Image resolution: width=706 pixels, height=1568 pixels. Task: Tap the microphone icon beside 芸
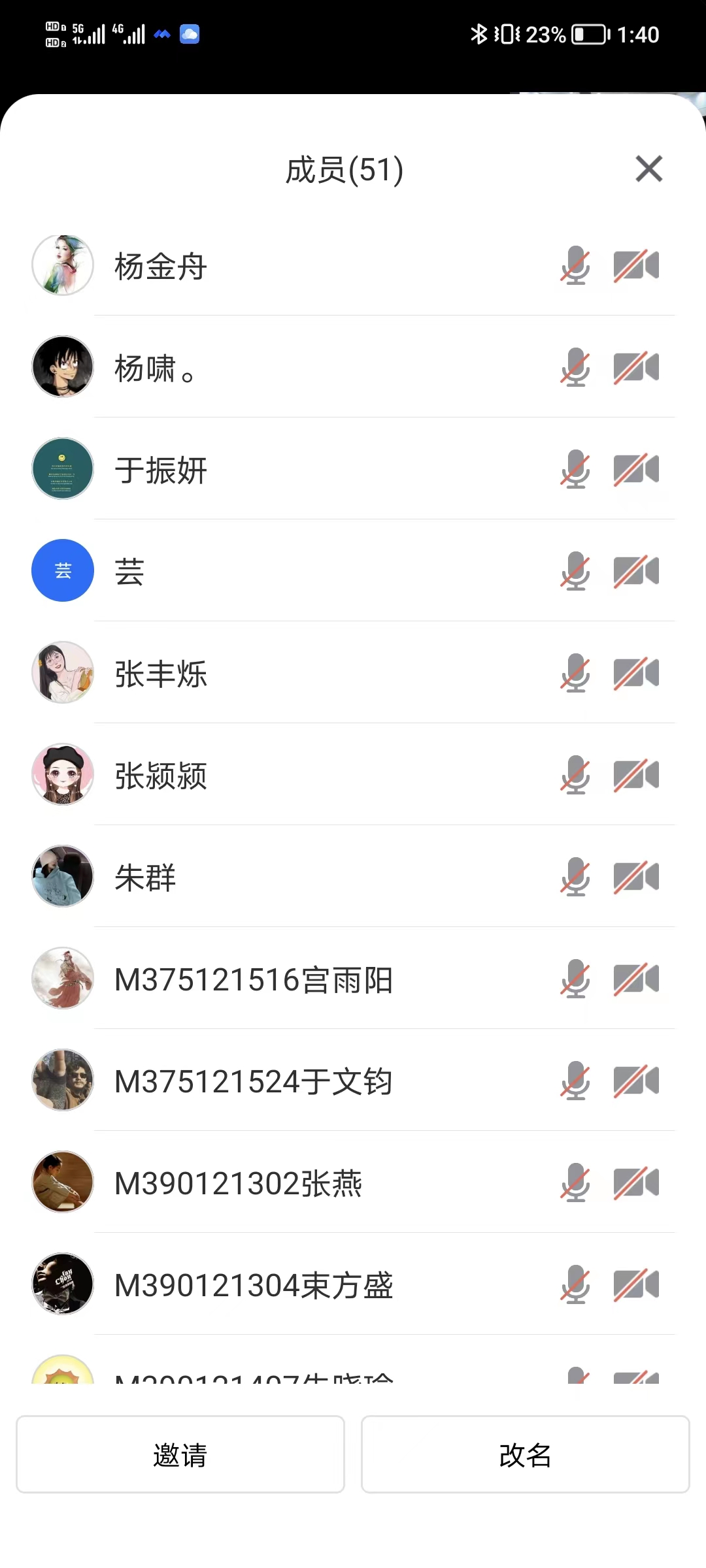click(x=575, y=571)
